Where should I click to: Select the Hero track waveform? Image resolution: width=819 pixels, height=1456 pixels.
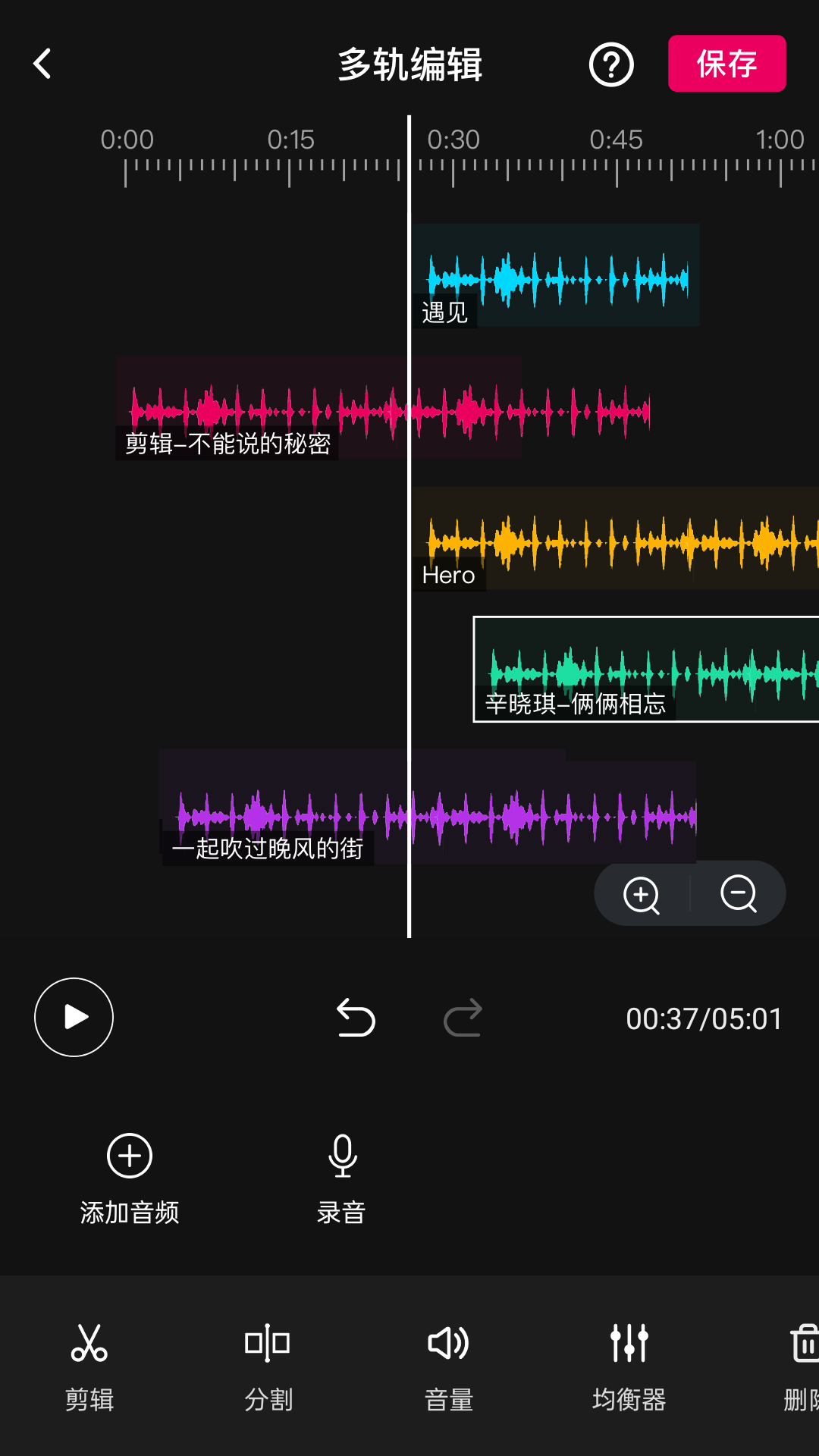coord(607,540)
